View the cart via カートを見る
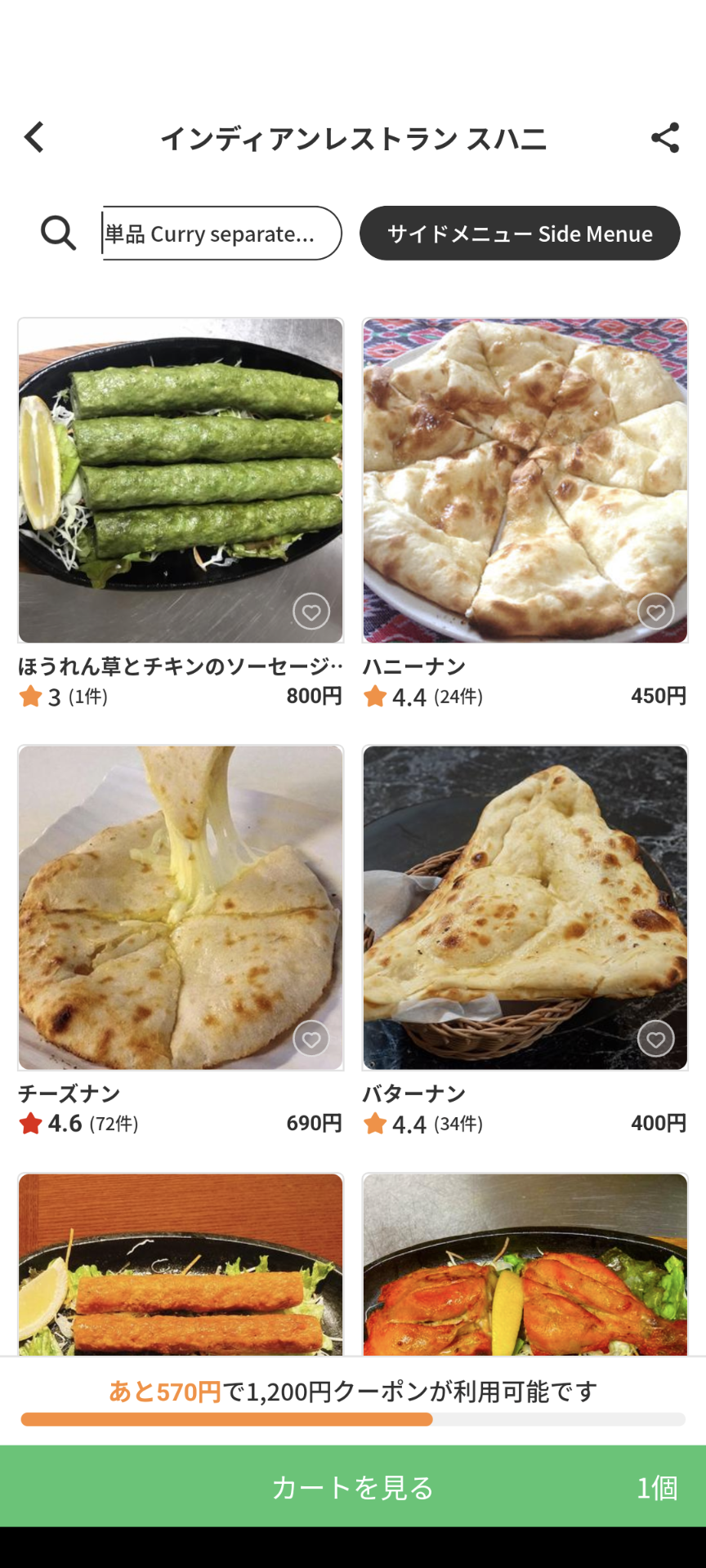 (353, 1487)
